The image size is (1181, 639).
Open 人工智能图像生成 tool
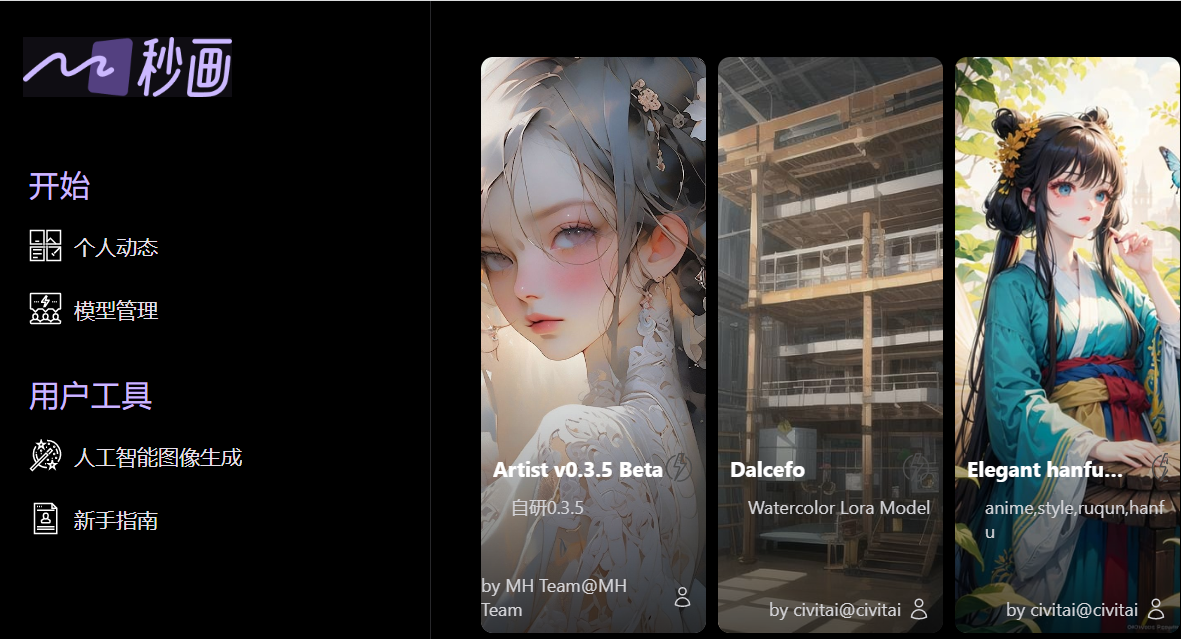pyautogui.click(x=157, y=458)
